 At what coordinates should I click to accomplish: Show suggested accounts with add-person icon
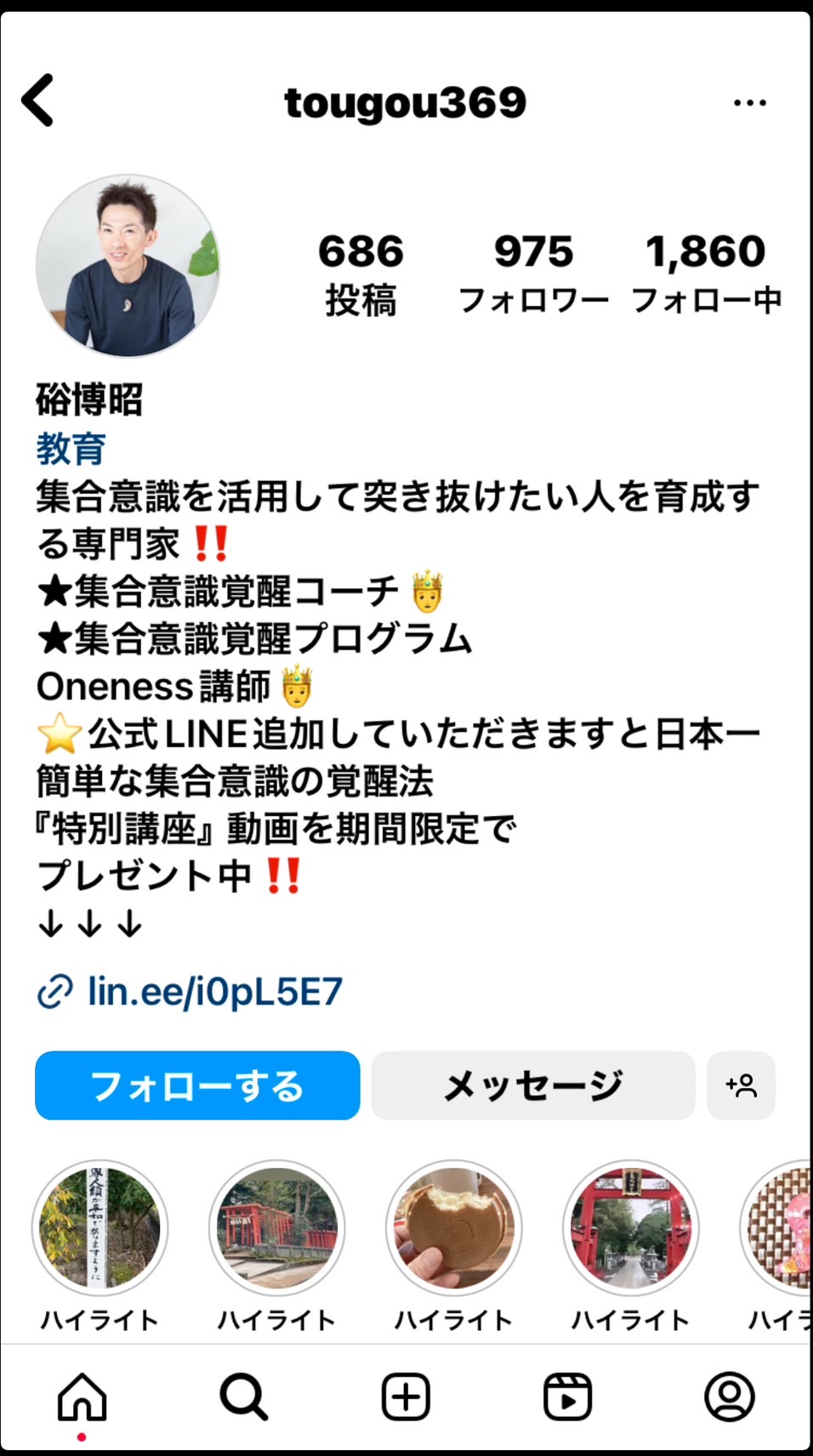coord(741,1085)
